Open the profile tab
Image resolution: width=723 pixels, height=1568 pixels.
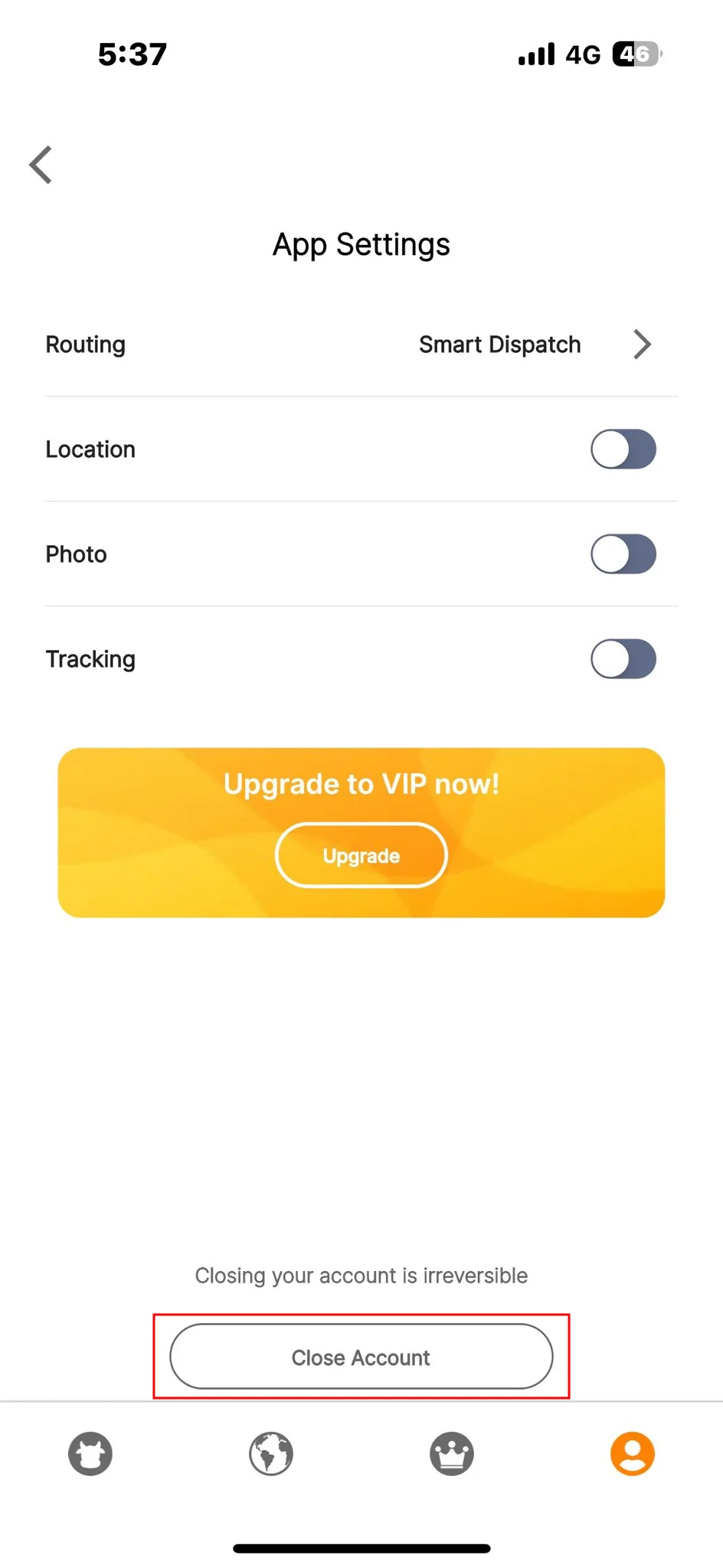(x=633, y=1453)
